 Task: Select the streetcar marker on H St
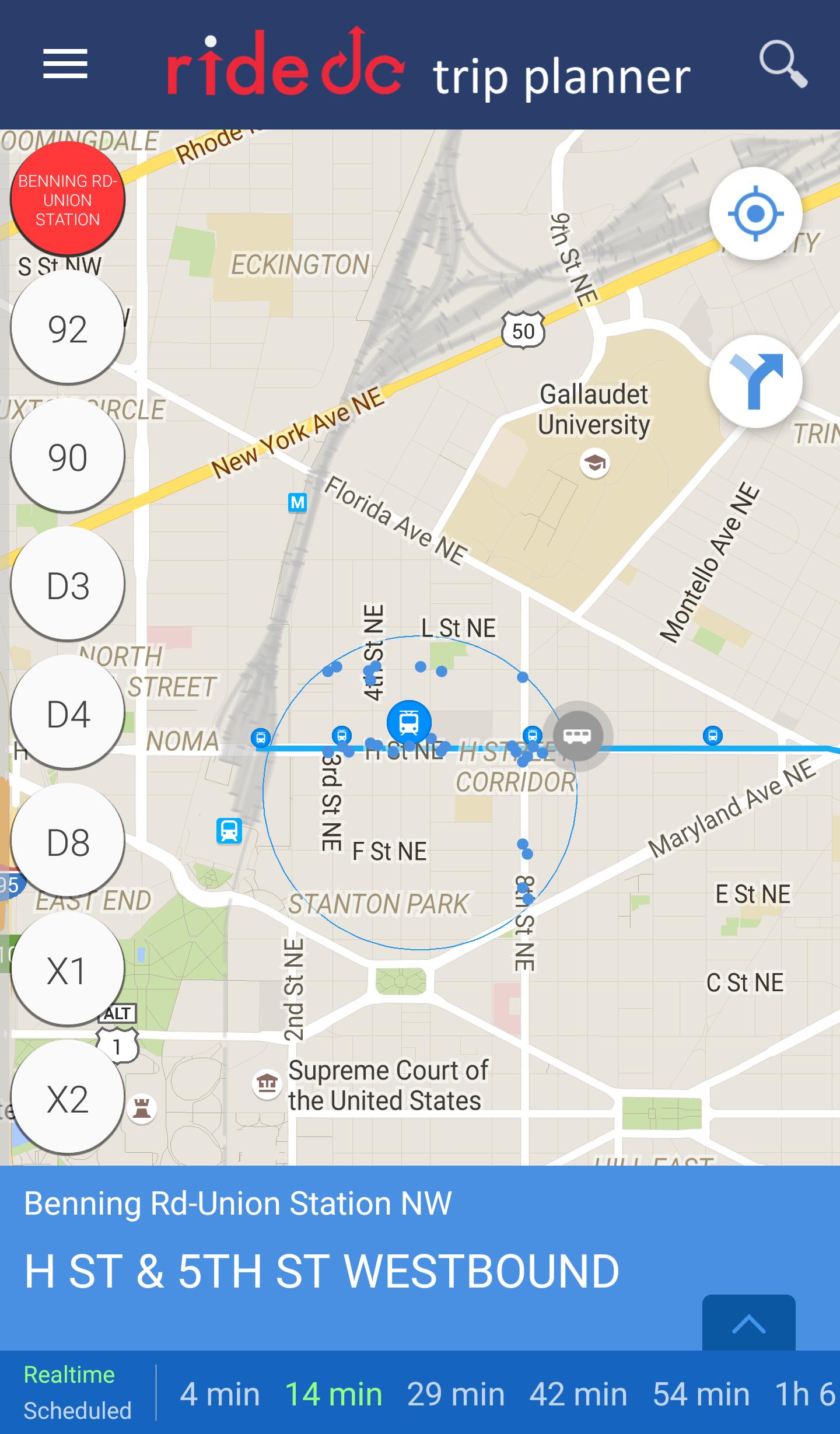(410, 723)
